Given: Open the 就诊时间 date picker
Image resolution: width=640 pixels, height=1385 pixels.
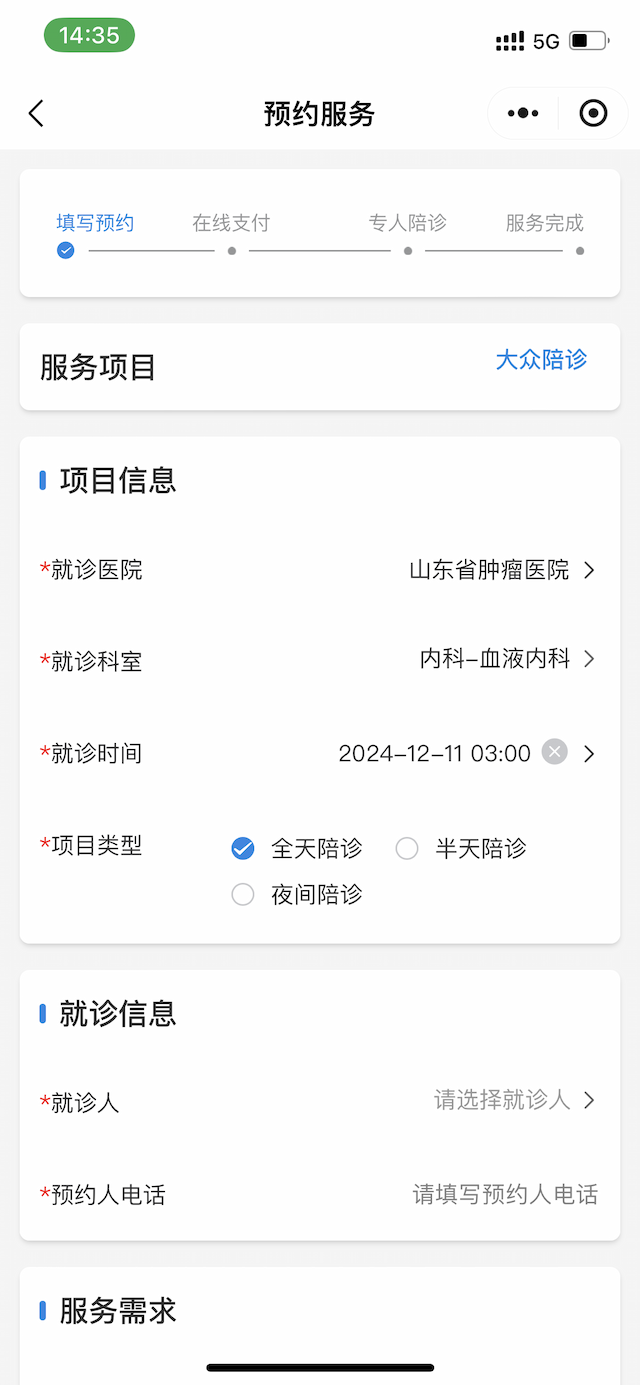Looking at the screenshot, I should pos(435,753).
